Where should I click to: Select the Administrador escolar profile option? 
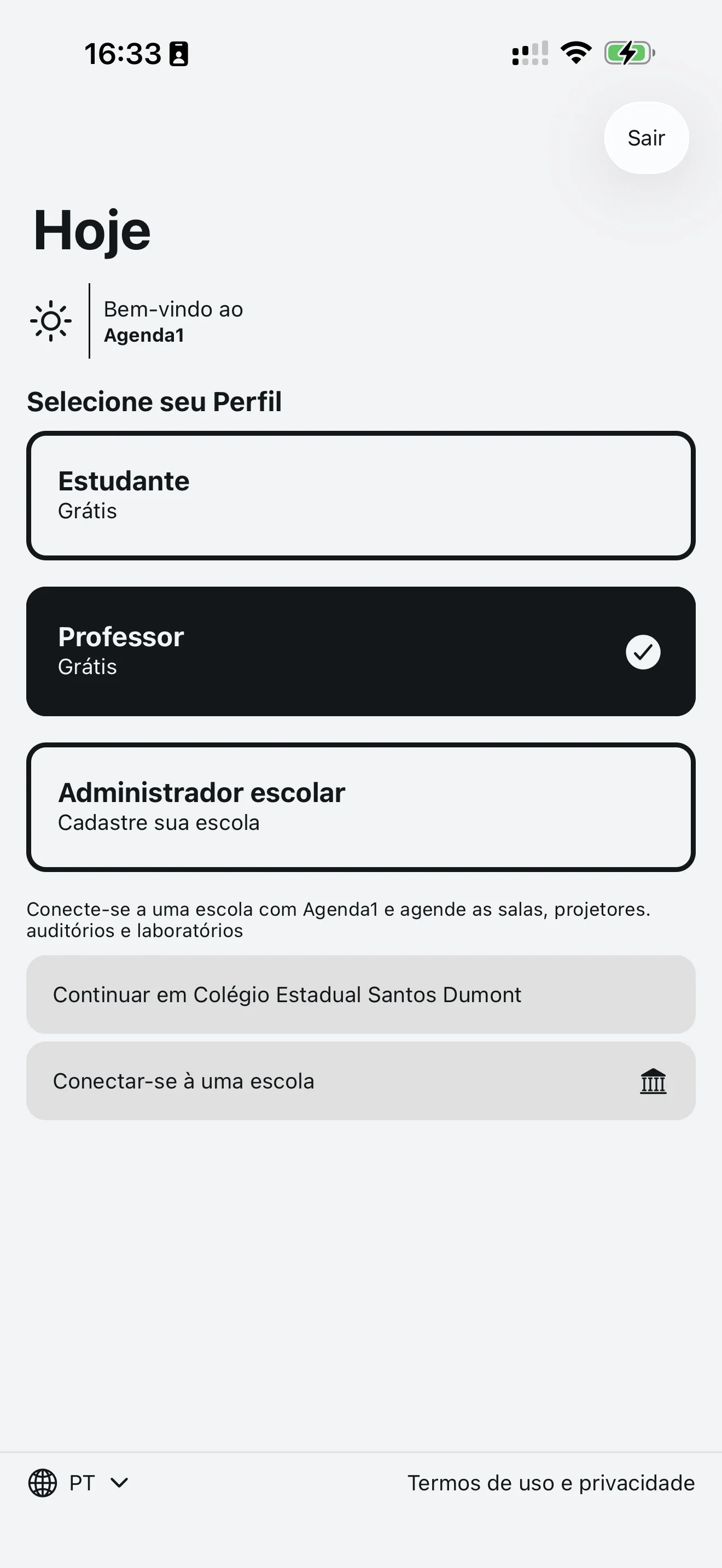coord(361,806)
